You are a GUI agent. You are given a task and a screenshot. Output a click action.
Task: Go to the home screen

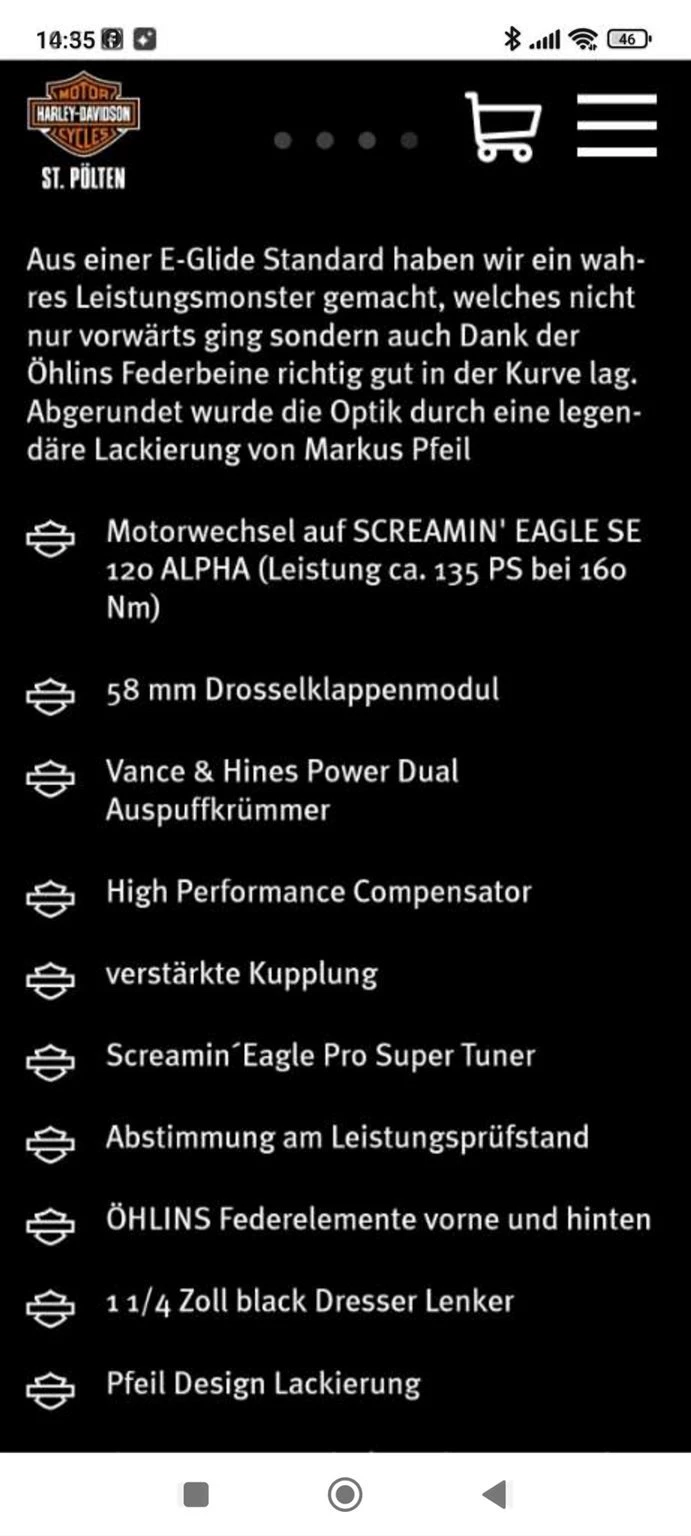pyautogui.click(x=345, y=1495)
